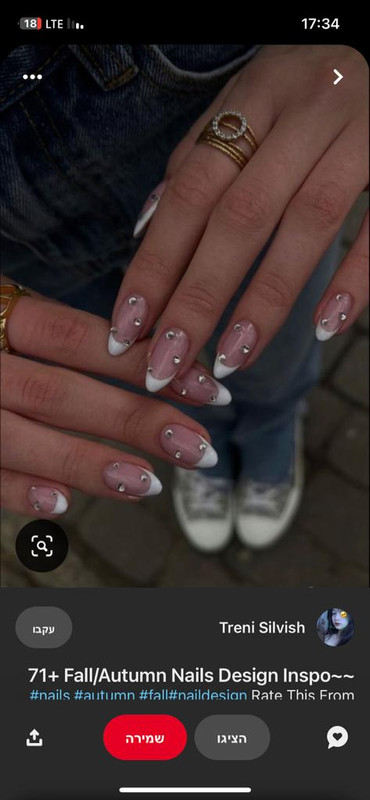Open the comments heart bubble icon
This screenshot has height=800, width=370.
(x=337, y=737)
